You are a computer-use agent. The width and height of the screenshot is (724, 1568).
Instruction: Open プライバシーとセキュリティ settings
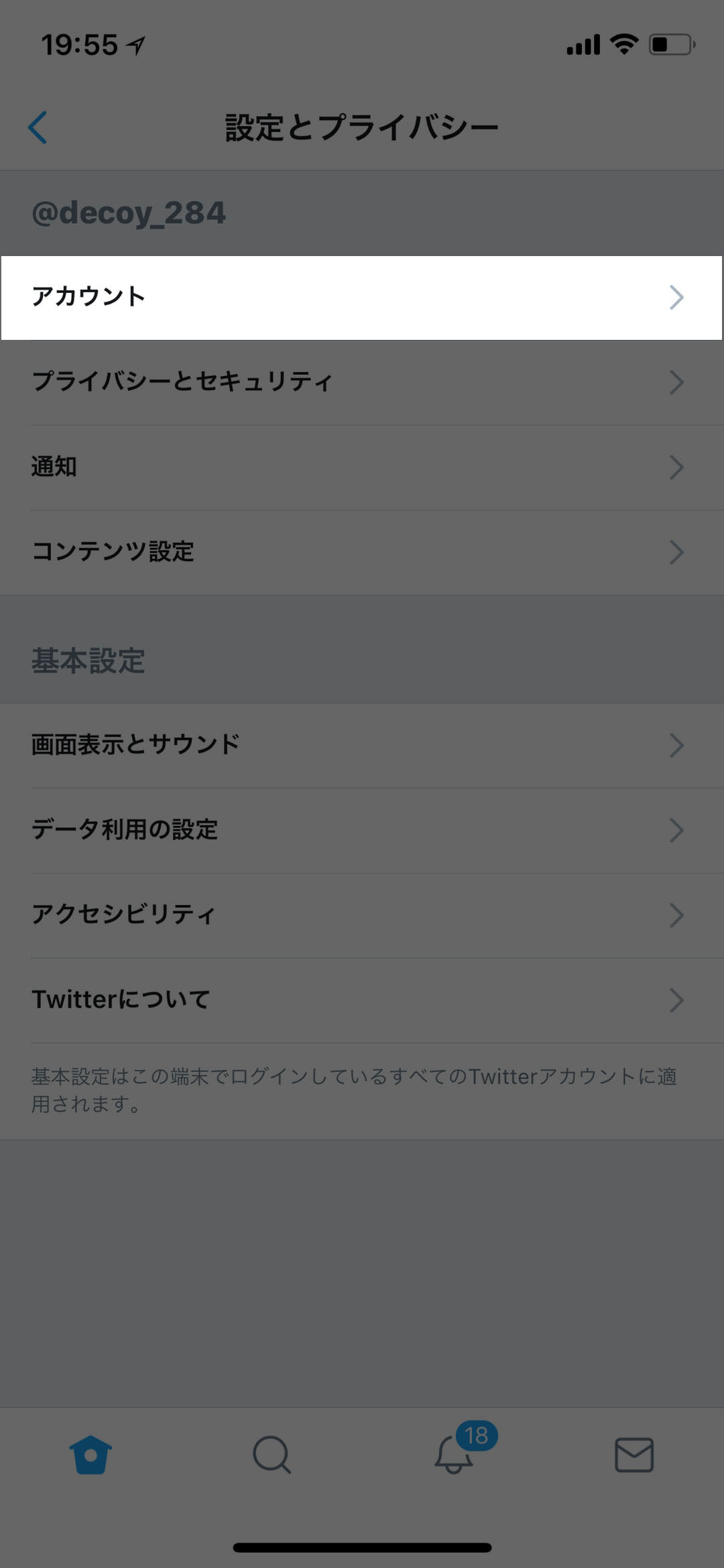362,382
